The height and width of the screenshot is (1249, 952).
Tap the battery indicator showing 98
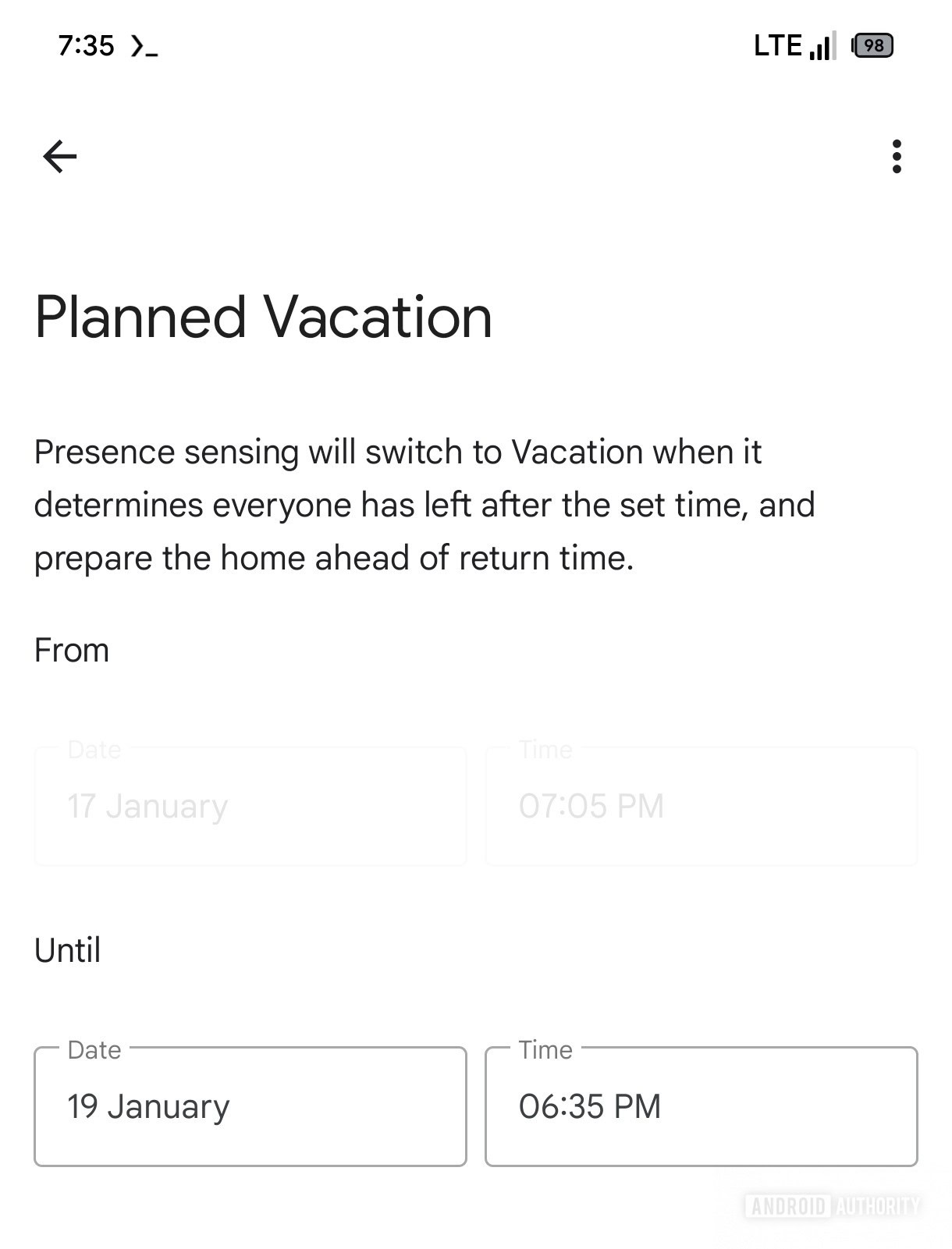pos(872,47)
